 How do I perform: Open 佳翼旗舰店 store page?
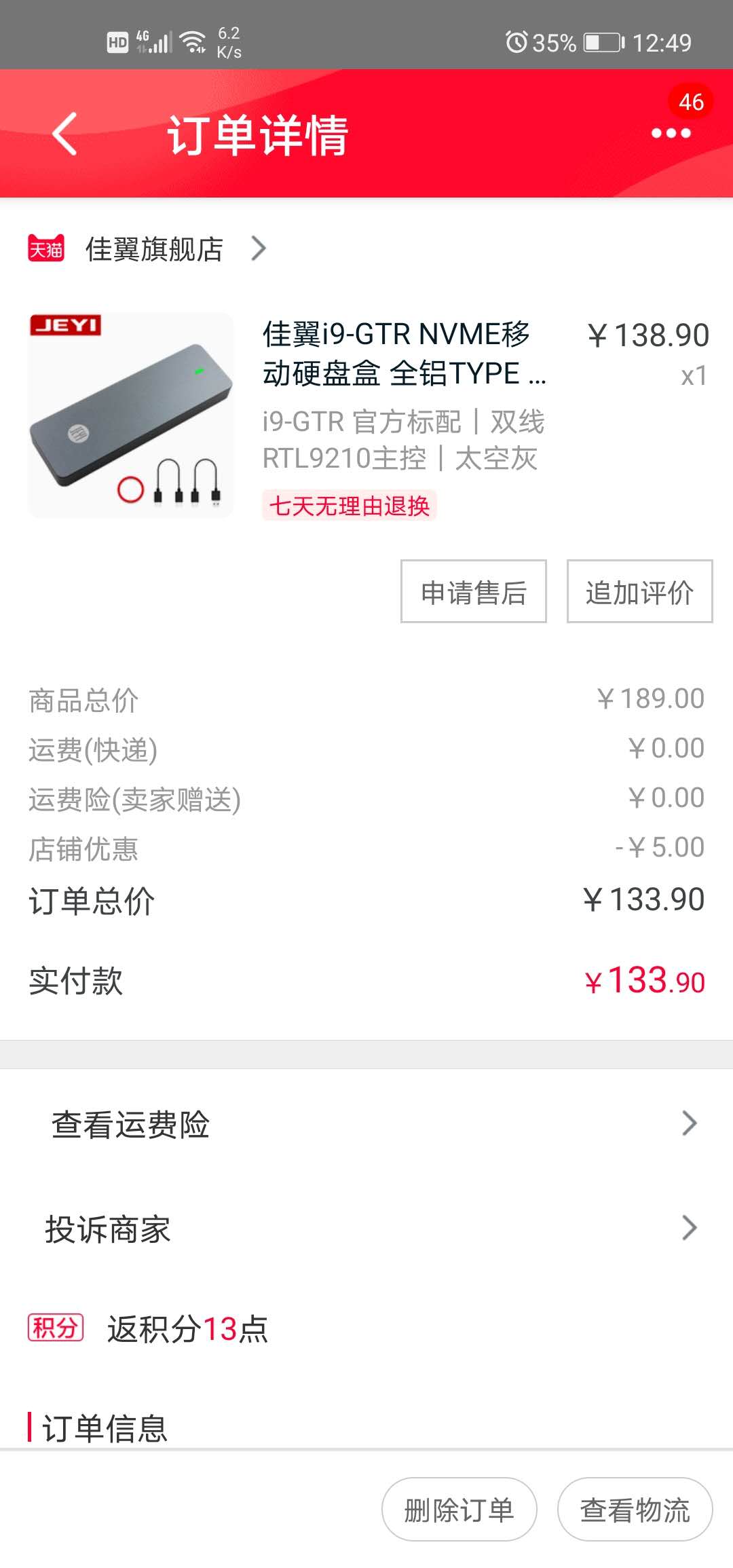tap(155, 249)
